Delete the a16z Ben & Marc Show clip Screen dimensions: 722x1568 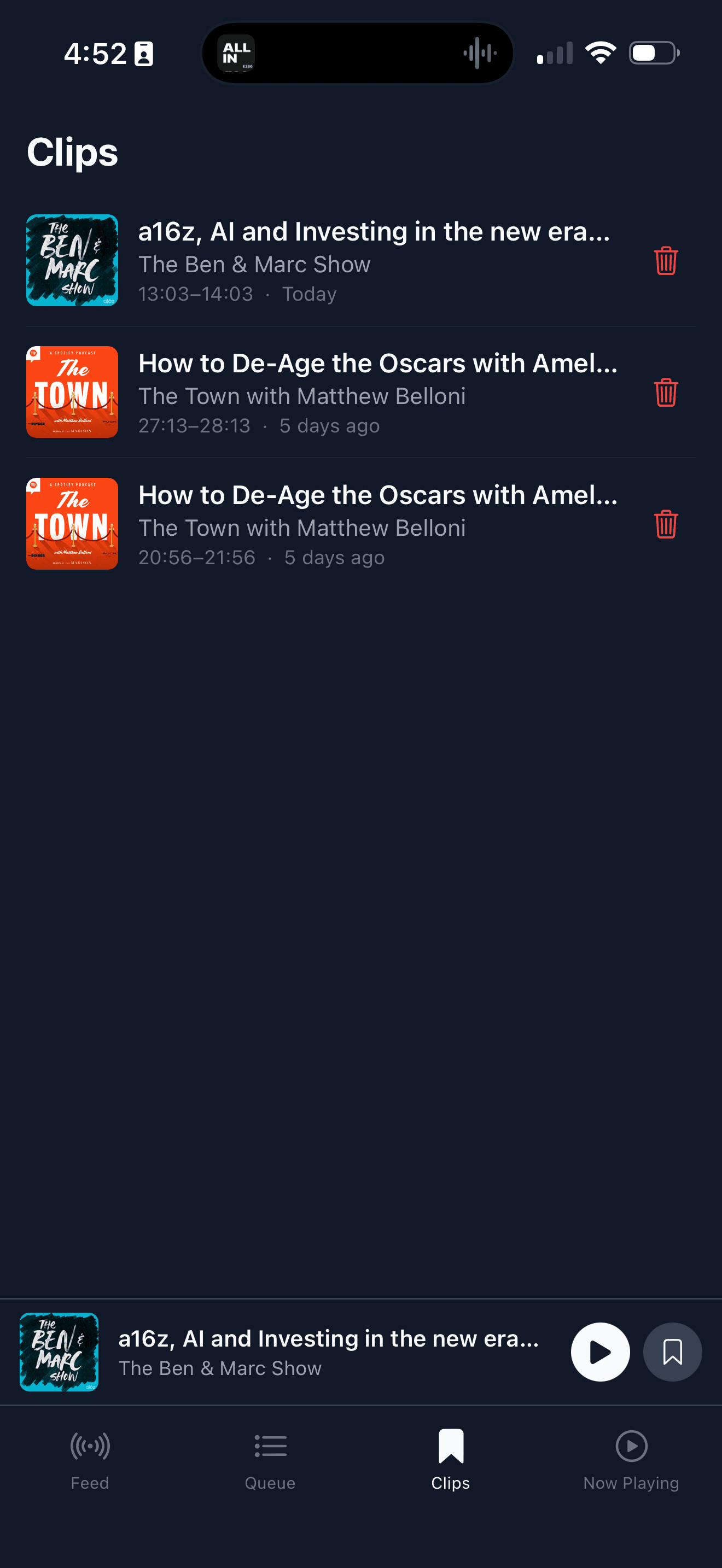pos(665,261)
